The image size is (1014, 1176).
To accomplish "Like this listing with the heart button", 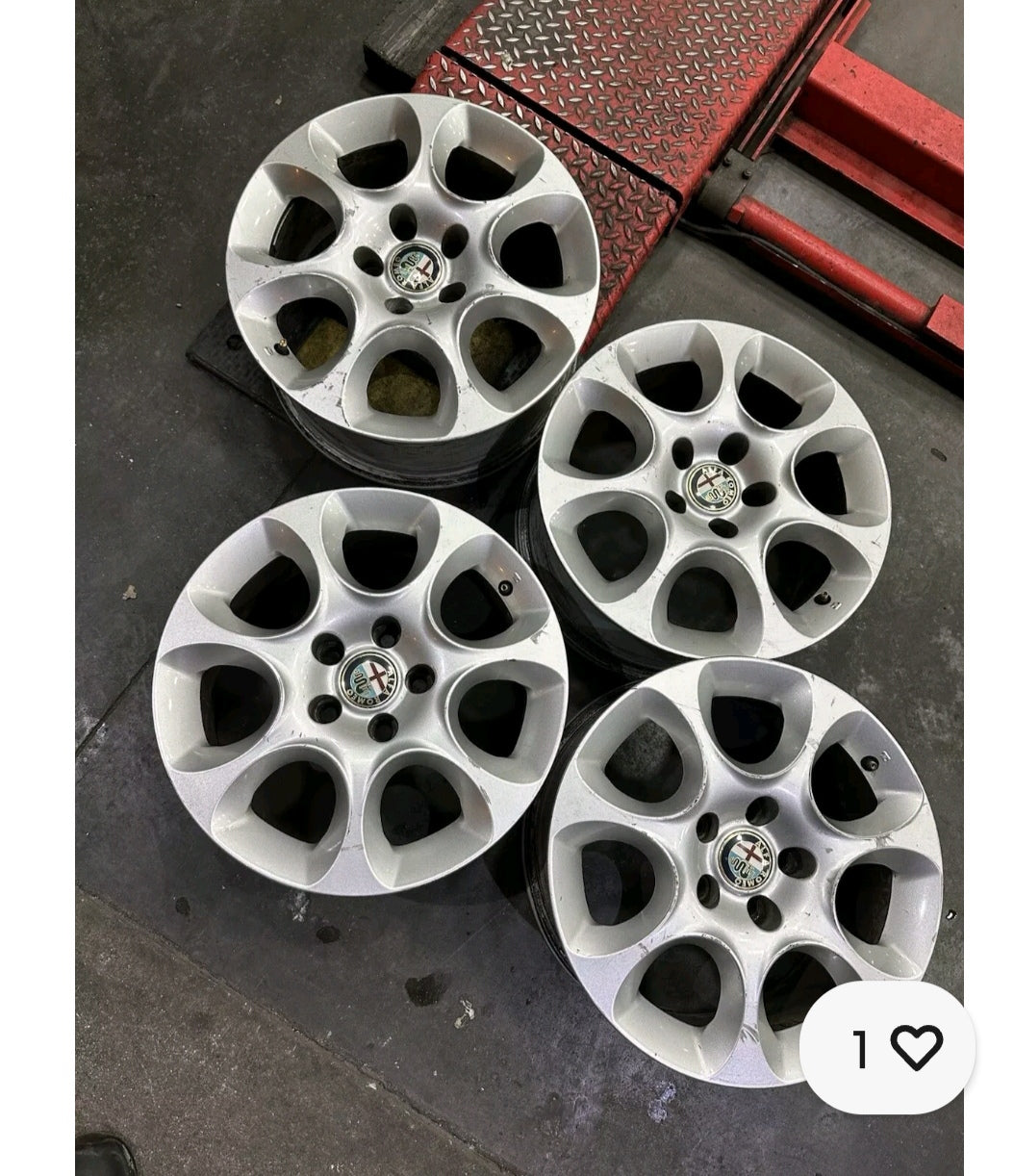I will click(915, 1048).
